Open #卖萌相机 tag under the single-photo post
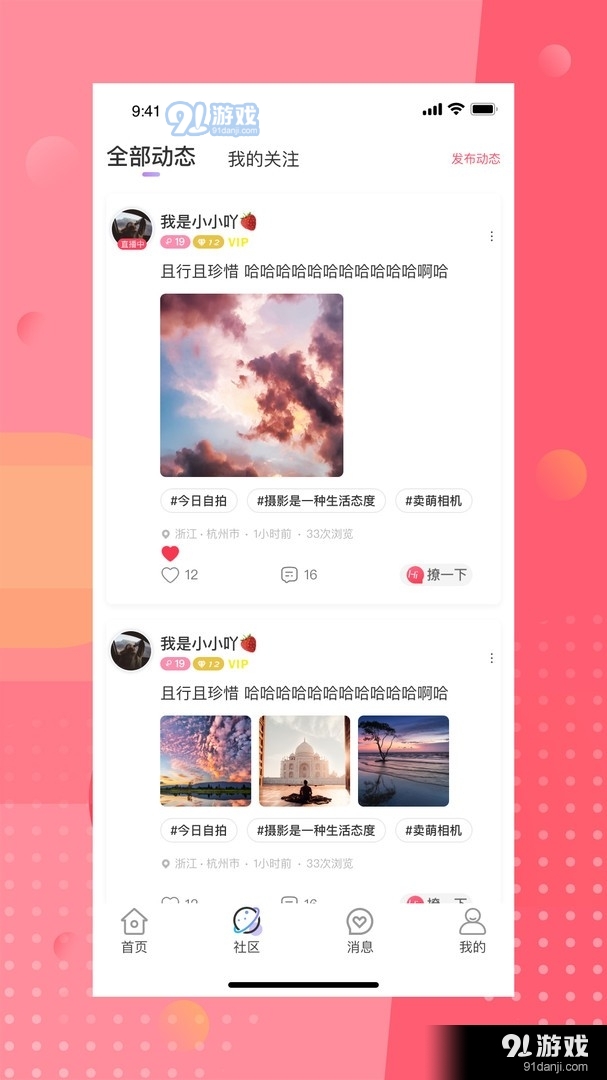607x1080 pixels. click(433, 501)
